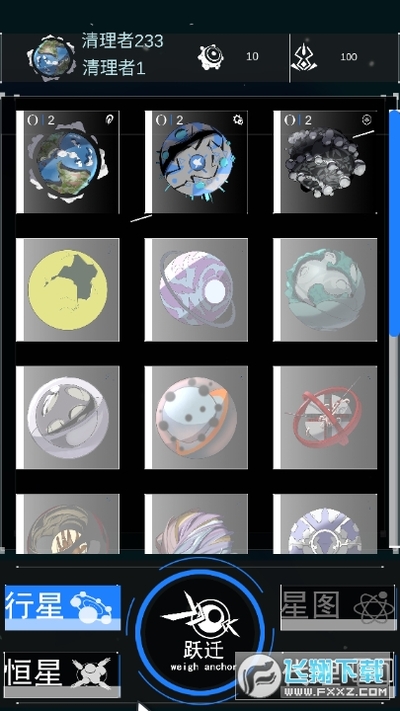400x711 pixels.
Task: Open the player profile planet avatar
Action: tap(51, 59)
